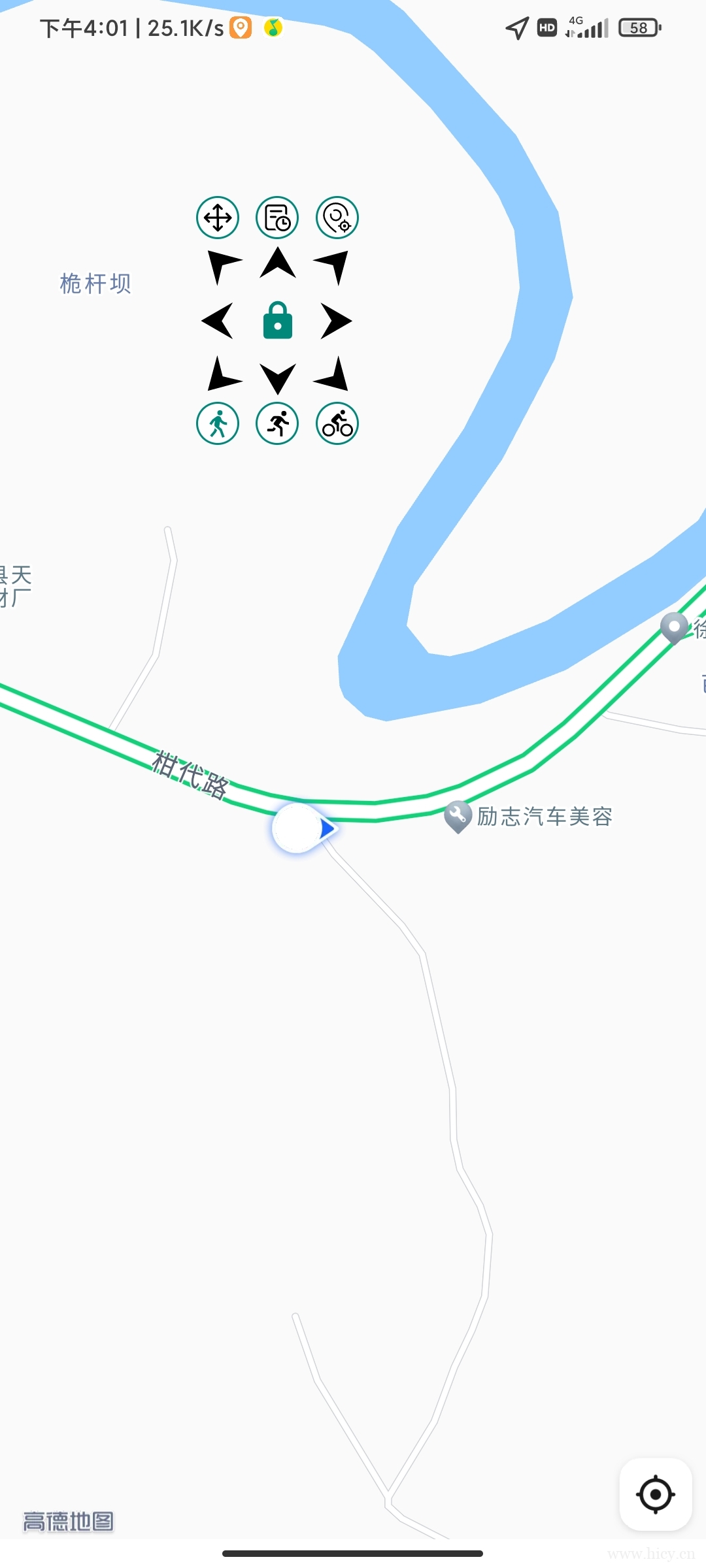Toggle the green lock in joystick center
The image size is (706, 1568).
coord(278,321)
